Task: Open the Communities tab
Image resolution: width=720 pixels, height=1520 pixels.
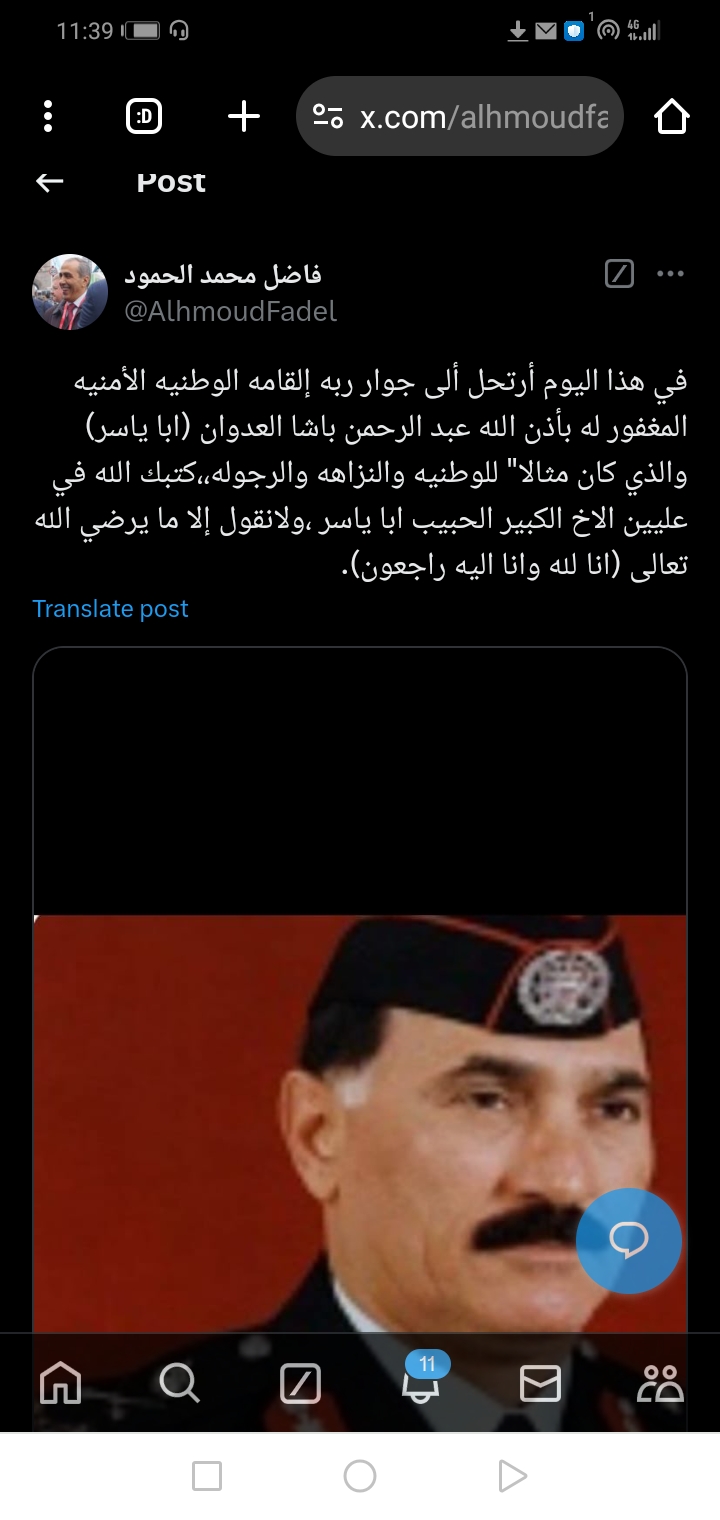Action: (660, 1384)
